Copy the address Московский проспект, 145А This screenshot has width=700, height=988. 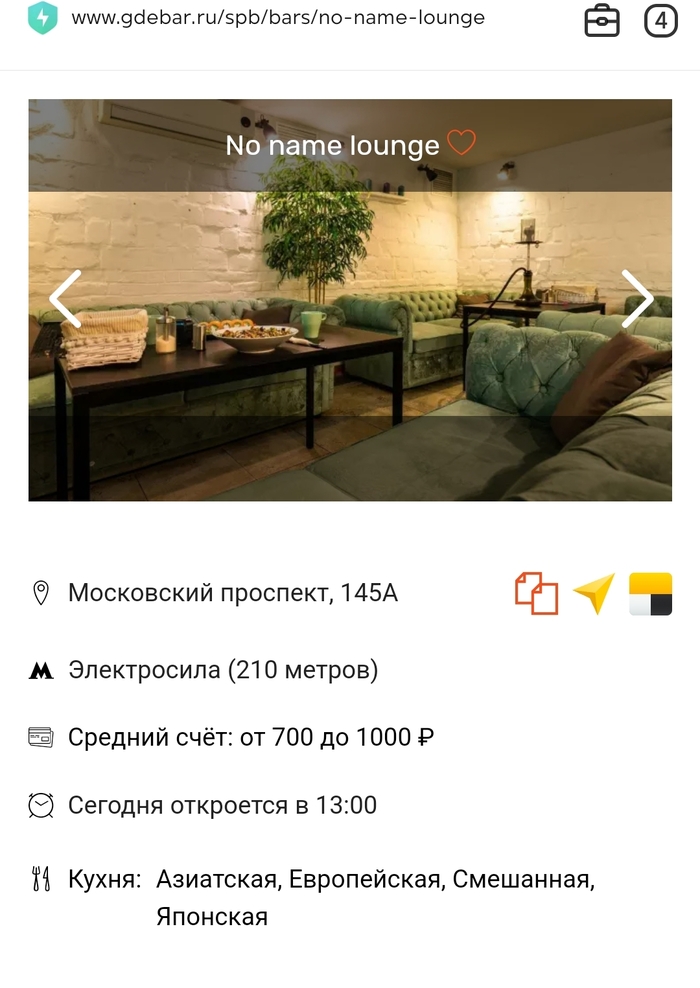(536, 593)
